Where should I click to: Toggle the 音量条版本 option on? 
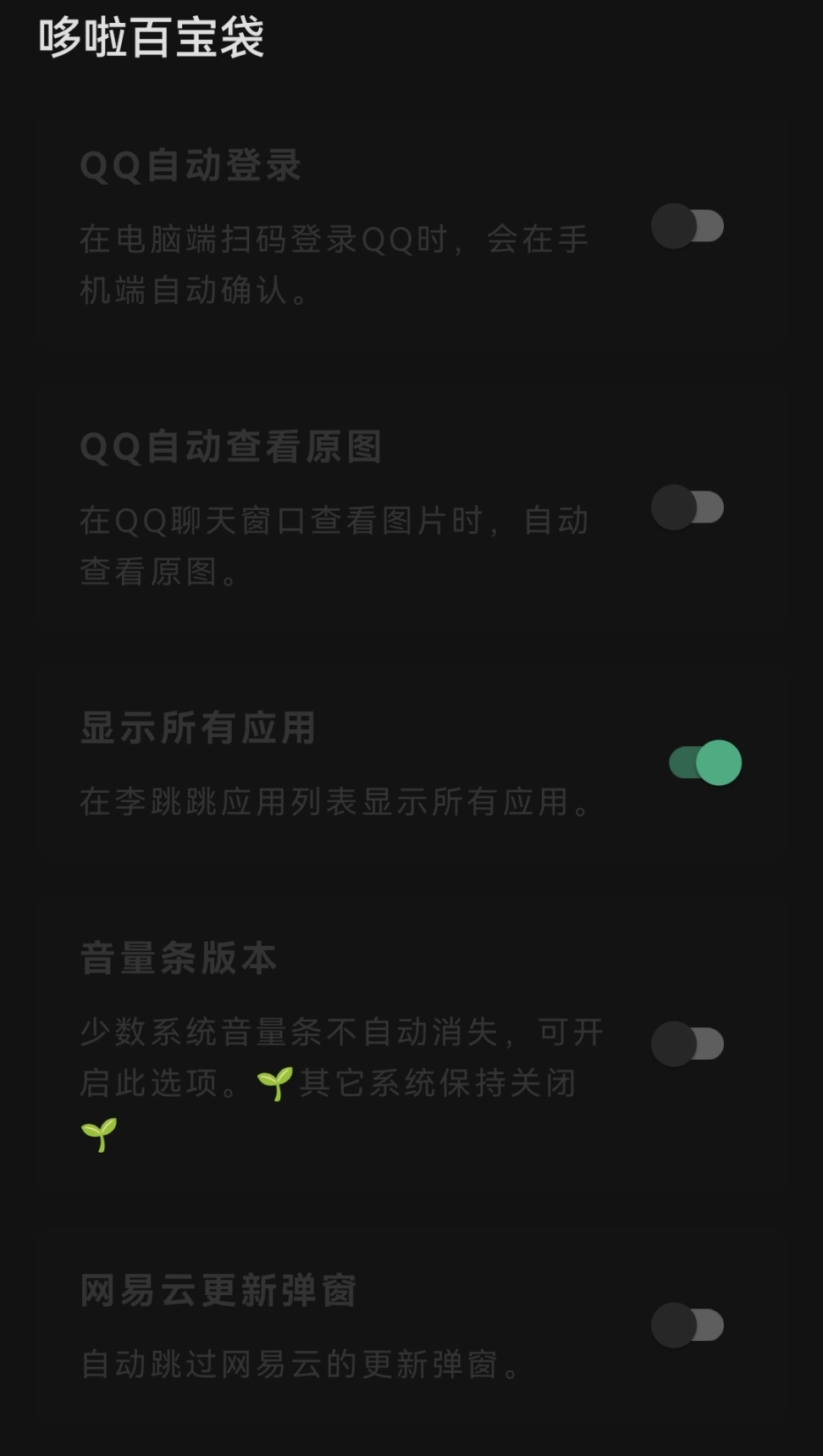[x=688, y=1044]
